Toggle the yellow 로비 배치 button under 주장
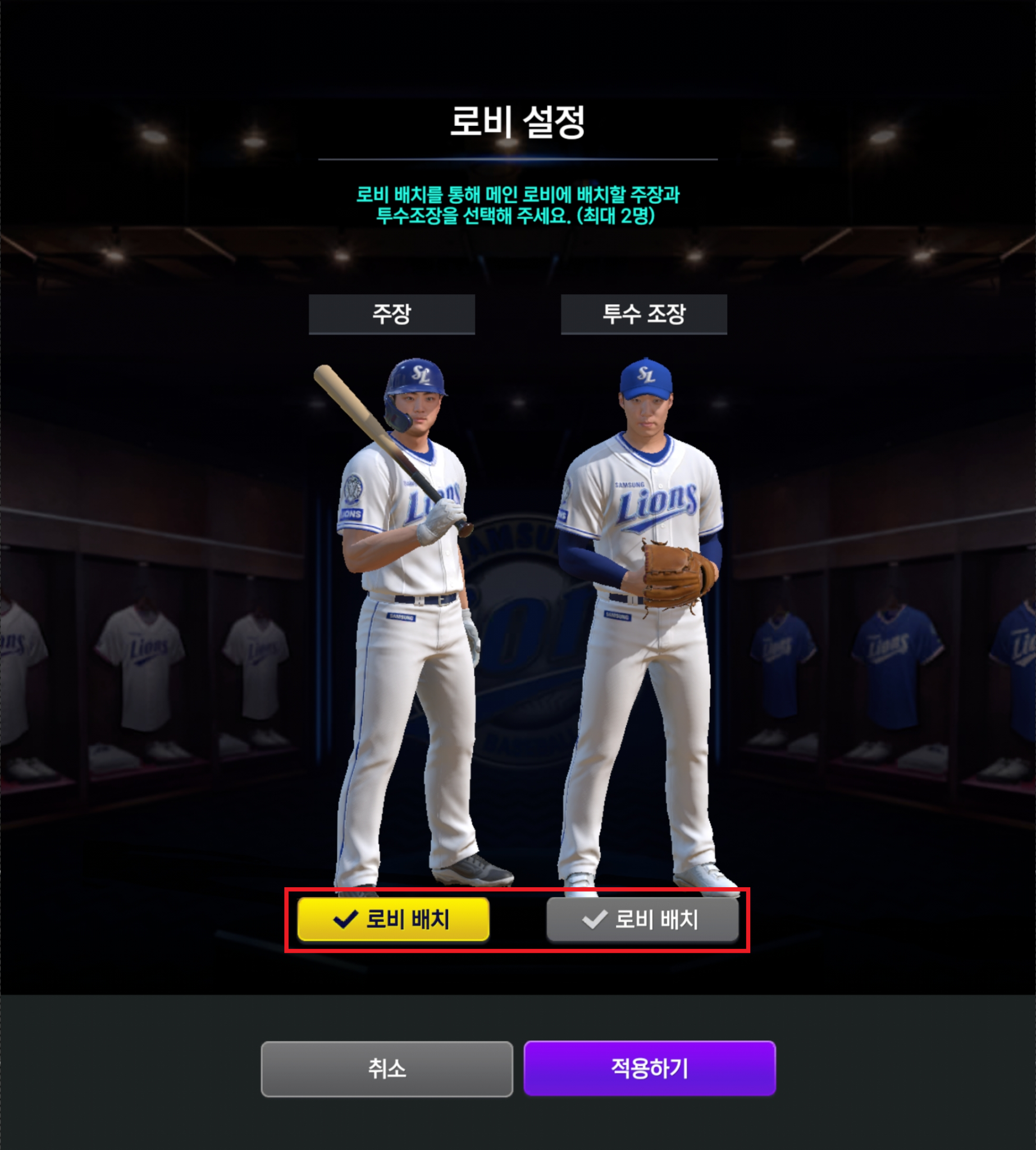The width and height of the screenshot is (1036, 1150). (393, 919)
